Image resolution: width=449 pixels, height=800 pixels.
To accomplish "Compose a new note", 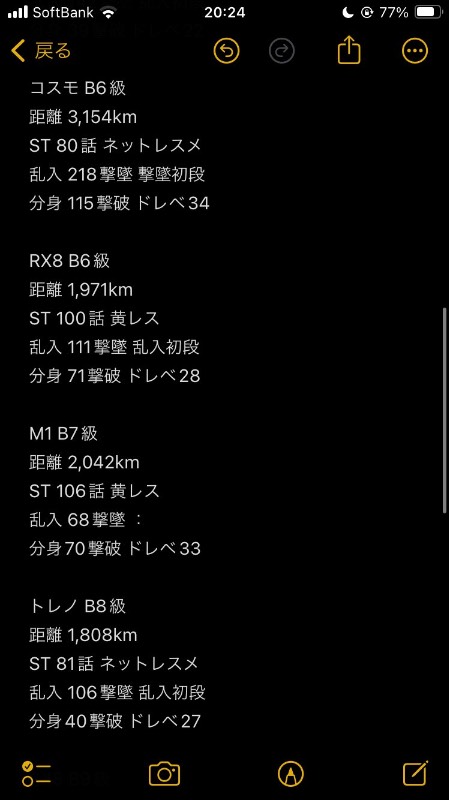I will [415, 773].
